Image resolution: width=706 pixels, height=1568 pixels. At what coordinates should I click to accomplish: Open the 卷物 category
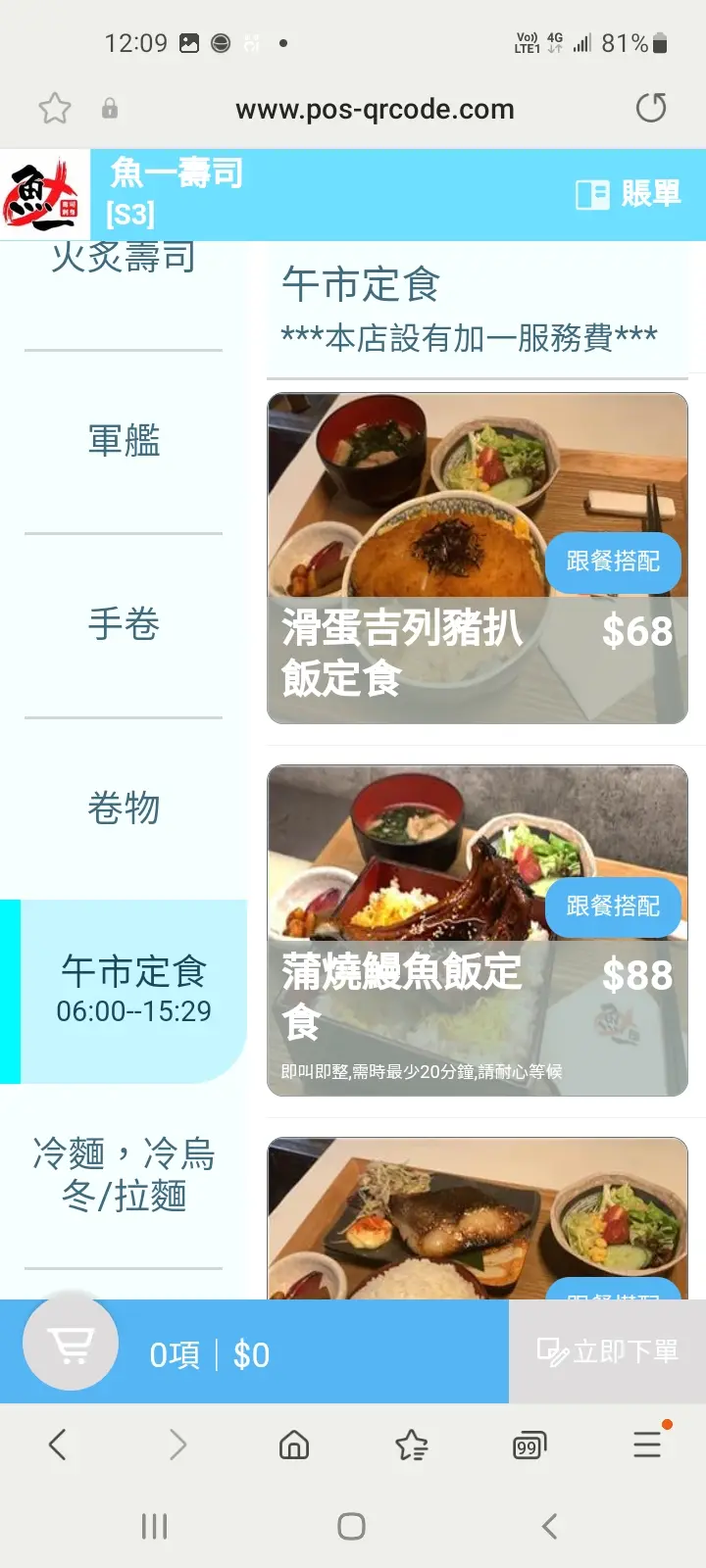point(124,808)
